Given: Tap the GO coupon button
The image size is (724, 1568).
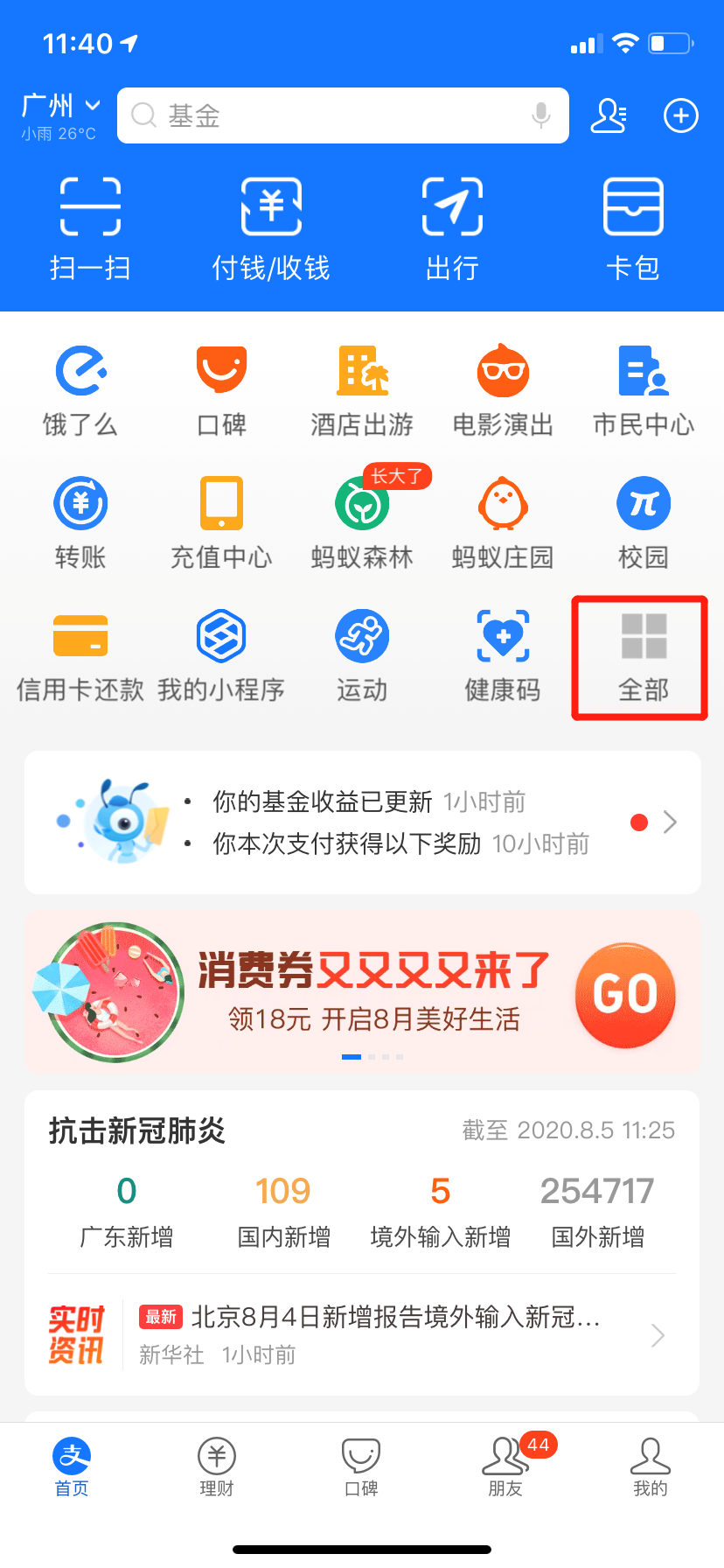Looking at the screenshot, I should [625, 994].
